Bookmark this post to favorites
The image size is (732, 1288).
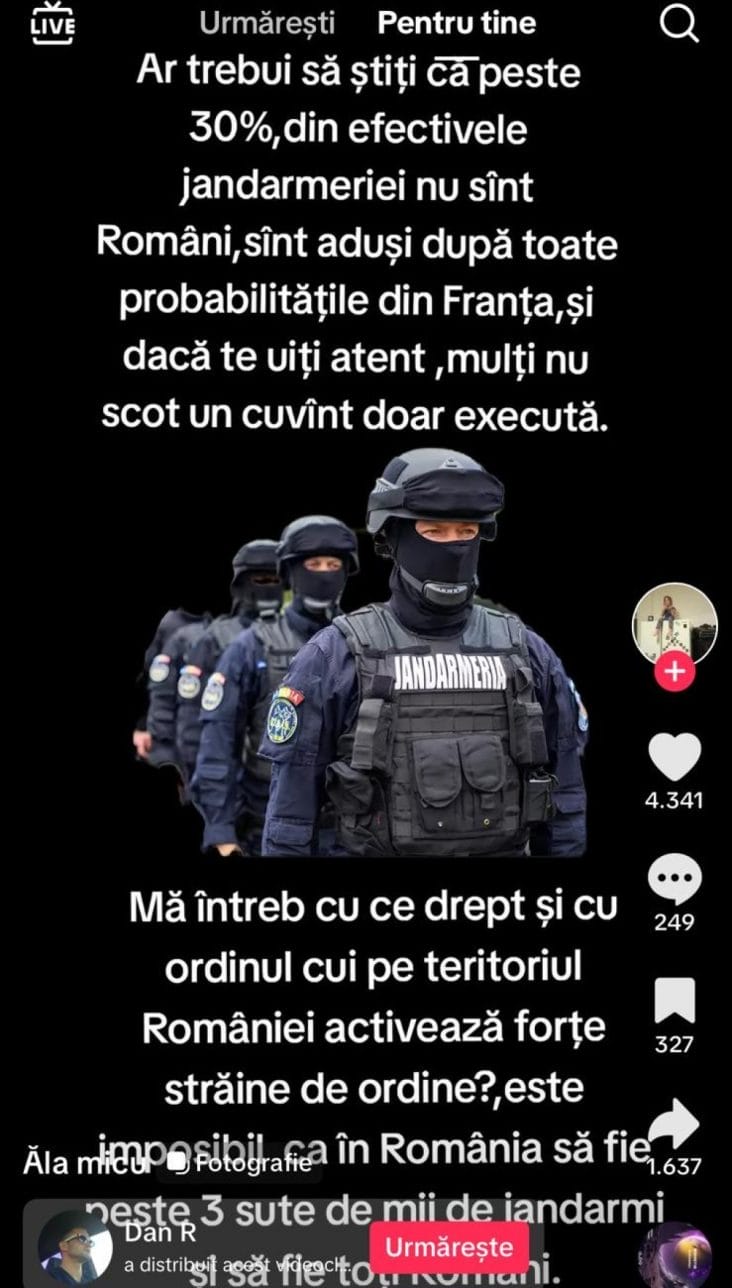[x=674, y=1001]
